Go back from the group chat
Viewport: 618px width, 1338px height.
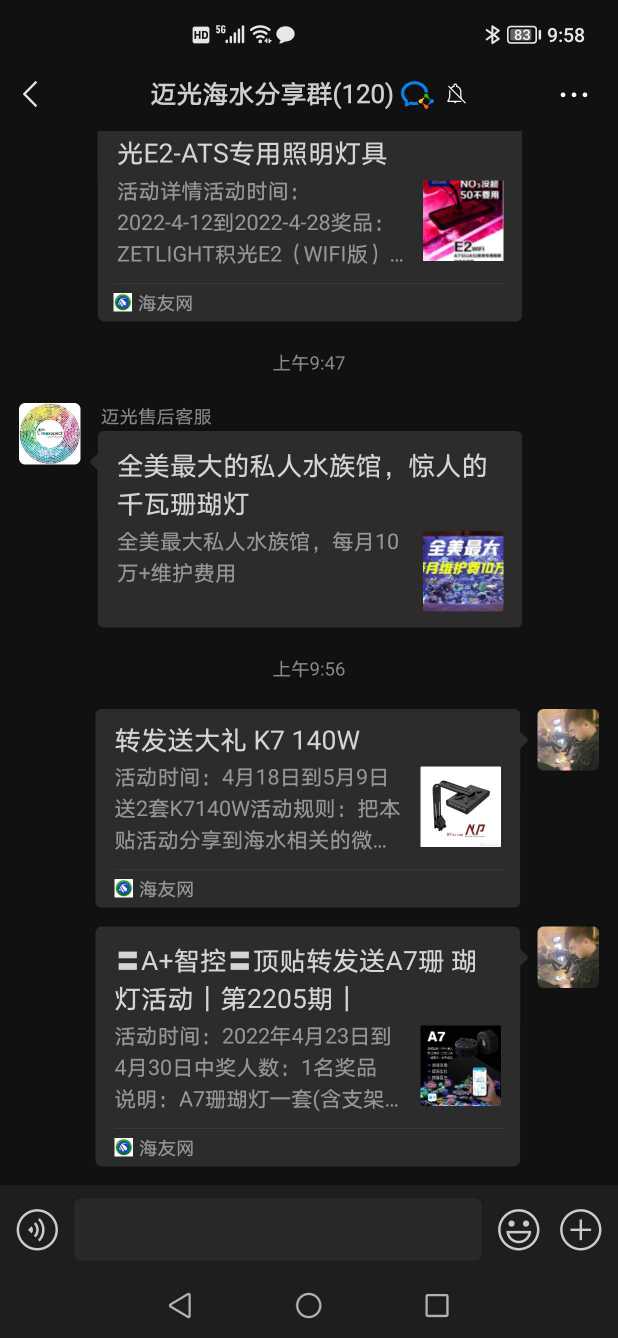point(30,95)
